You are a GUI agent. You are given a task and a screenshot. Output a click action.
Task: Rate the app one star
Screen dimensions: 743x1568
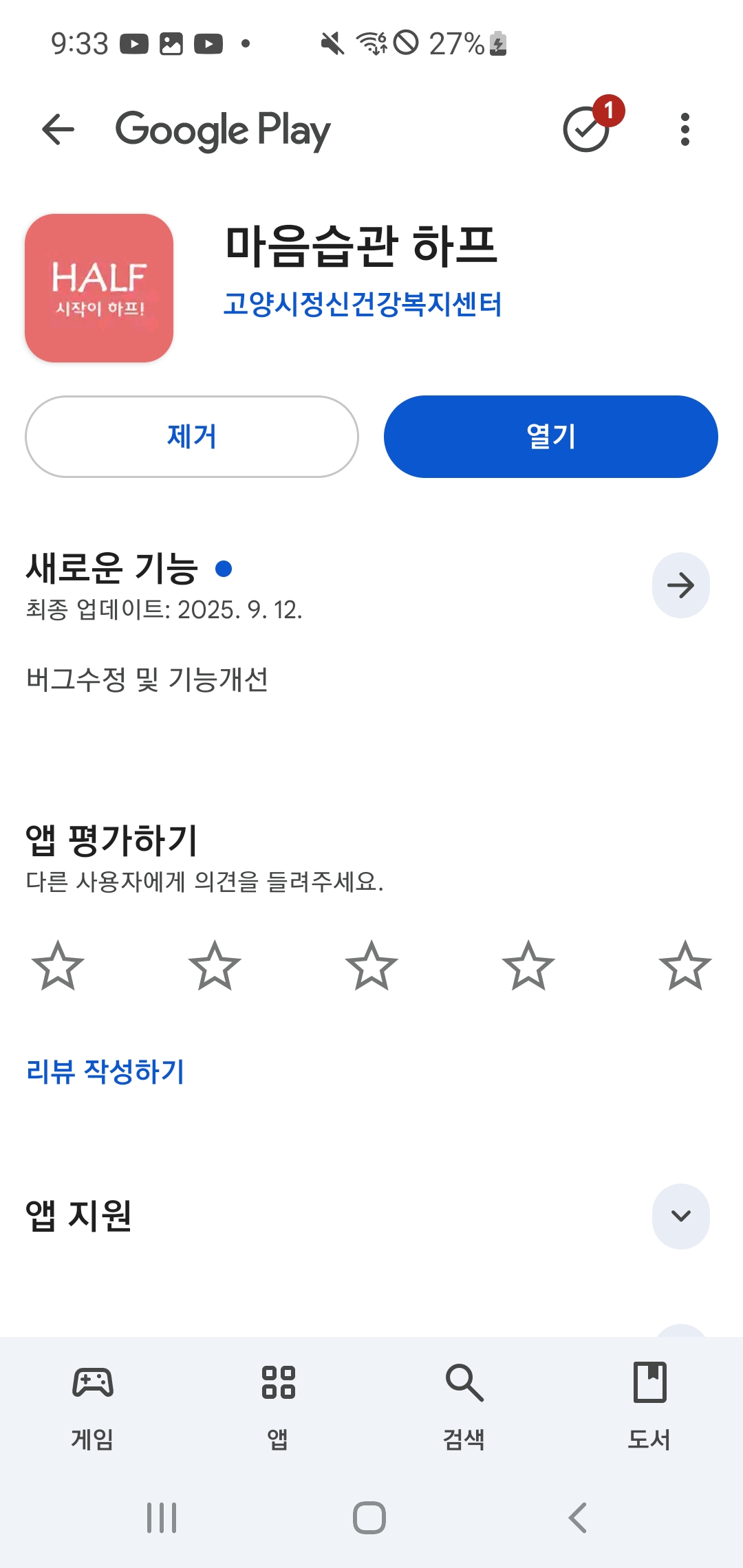click(x=58, y=966)
